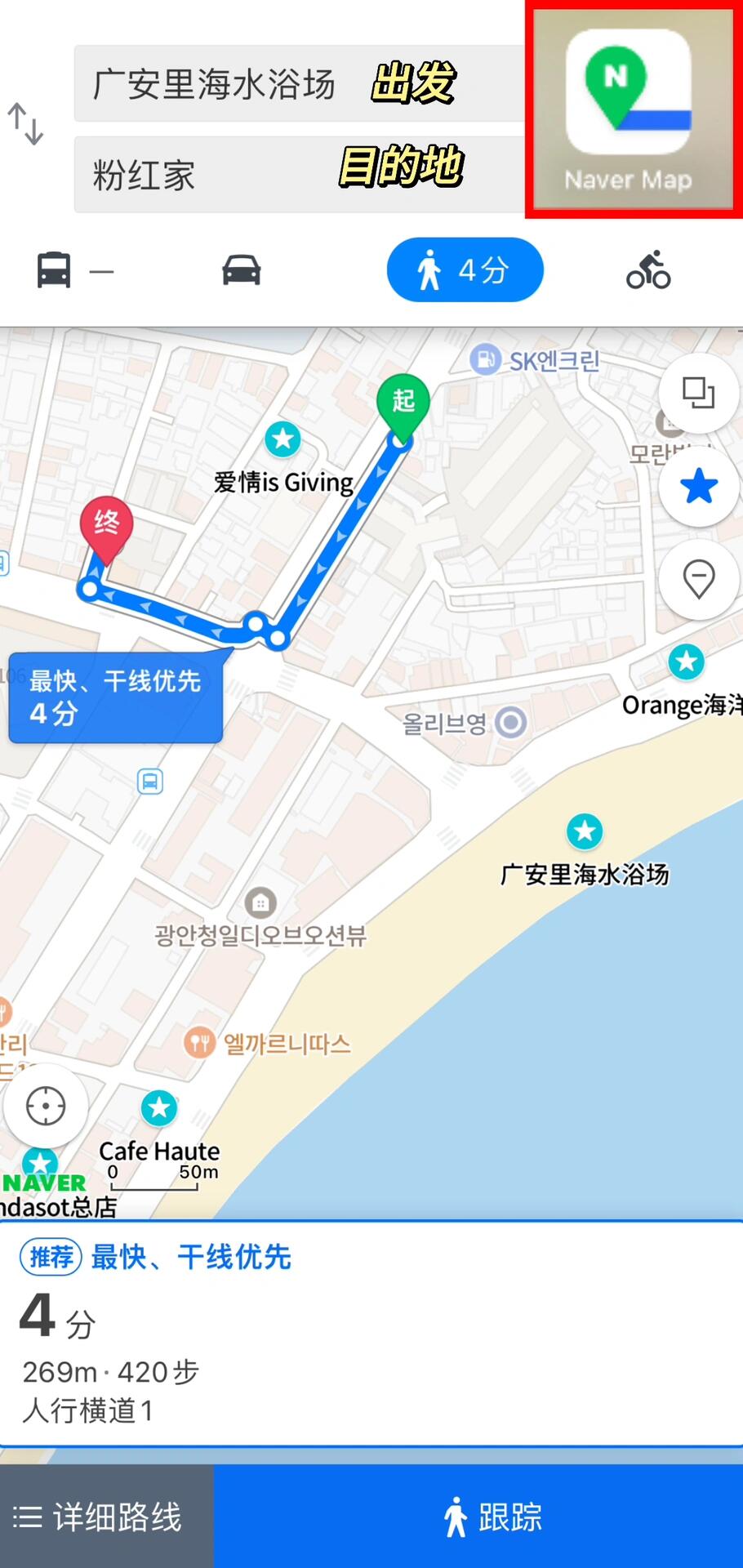Viewport: 743px width, 1568px height.
Task: Start walking navigation with 跟踪
Action: point(478,1517)
